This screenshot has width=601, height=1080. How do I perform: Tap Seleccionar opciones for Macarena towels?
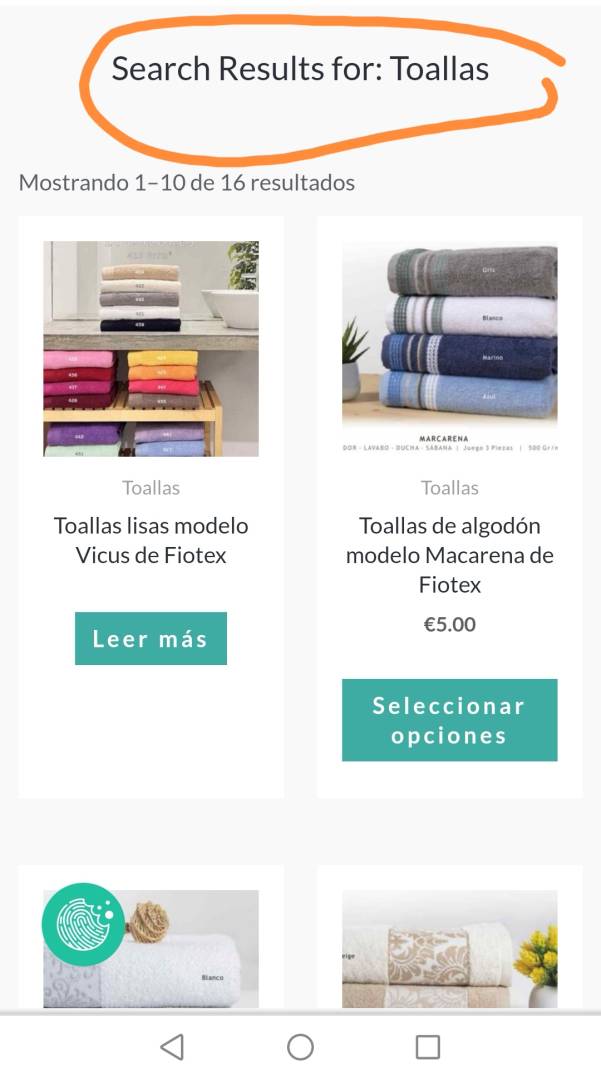450,720
